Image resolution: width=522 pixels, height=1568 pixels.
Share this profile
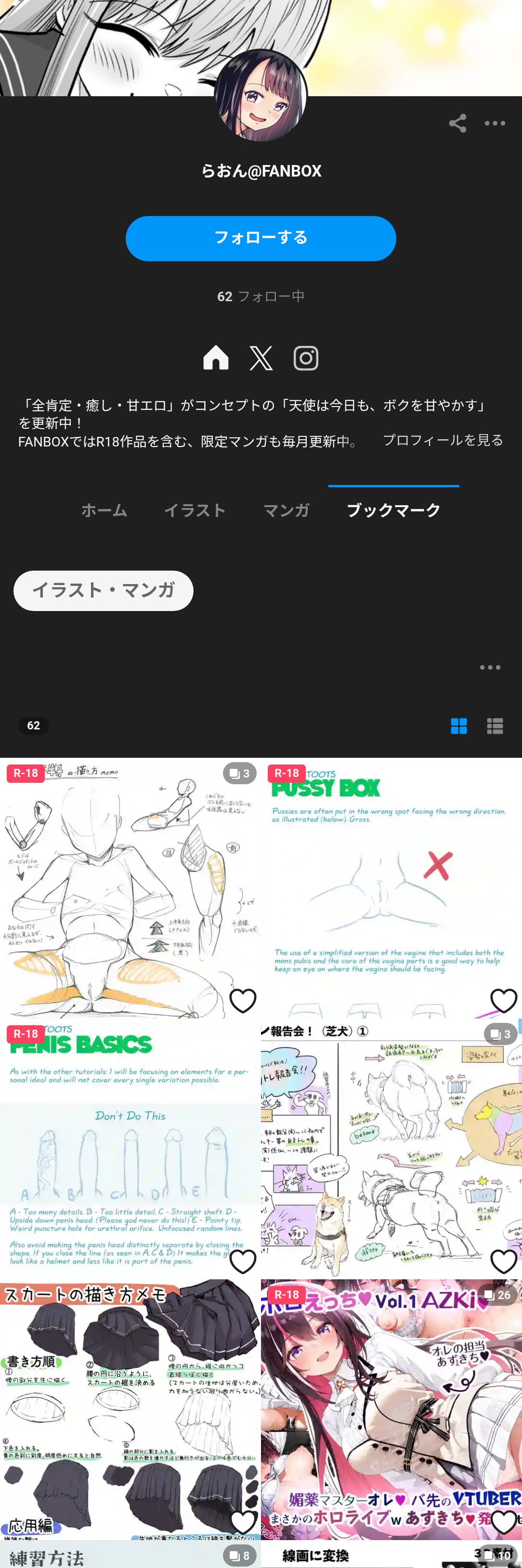(x=457, y=124)
